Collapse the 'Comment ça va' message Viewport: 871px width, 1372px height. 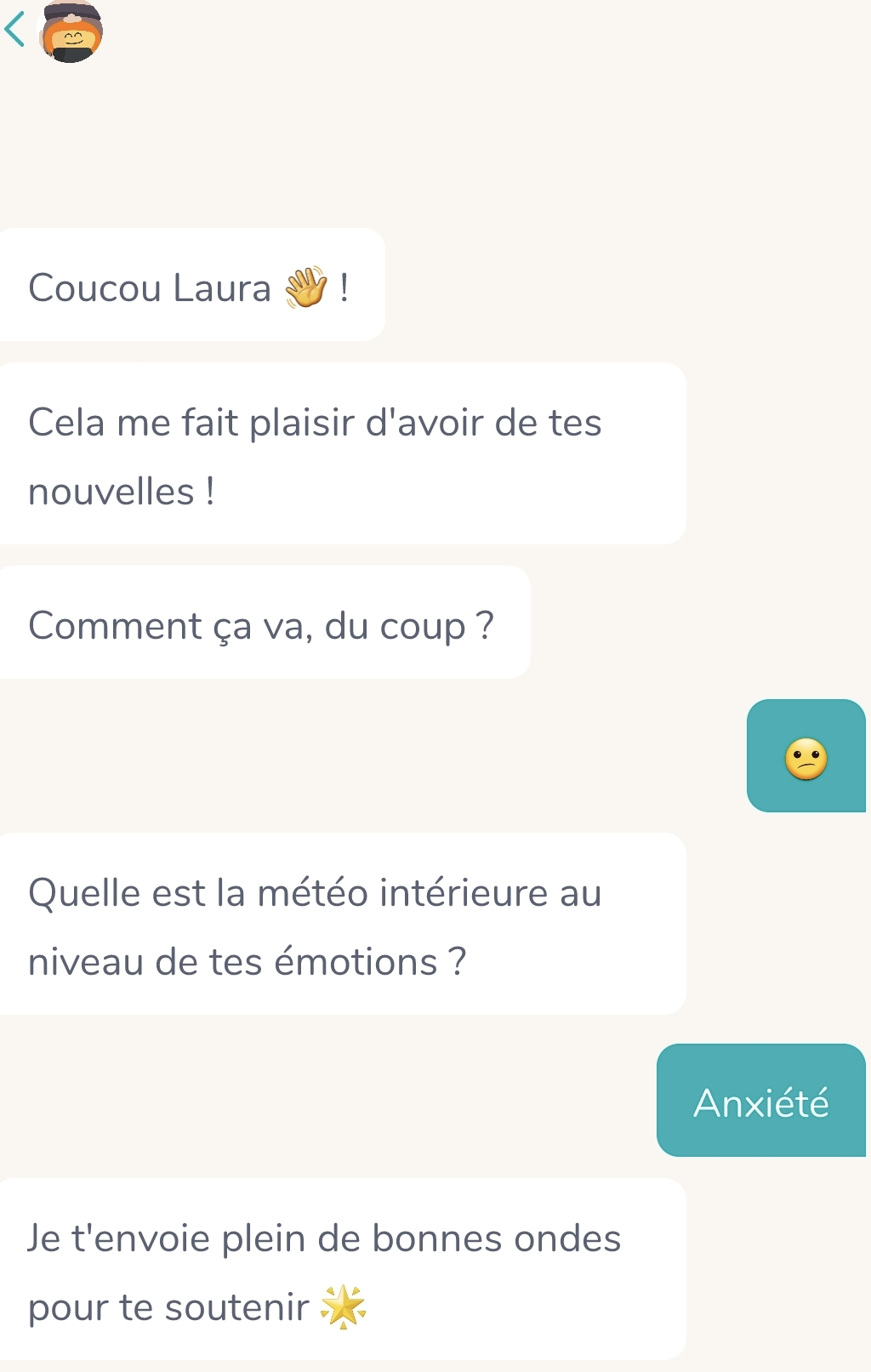pyautogui.click(x=264, y=623)
